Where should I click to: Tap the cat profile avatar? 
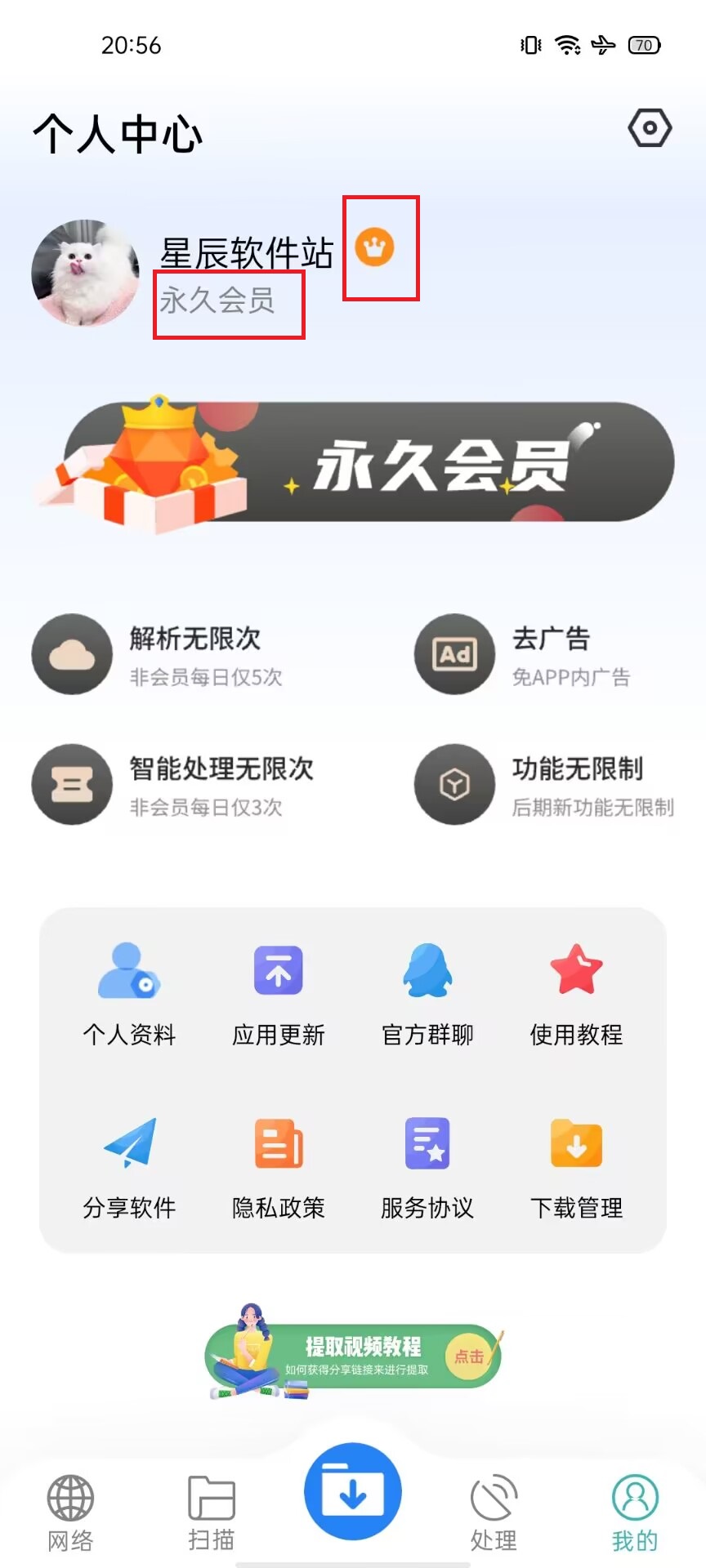pos(85,273)
